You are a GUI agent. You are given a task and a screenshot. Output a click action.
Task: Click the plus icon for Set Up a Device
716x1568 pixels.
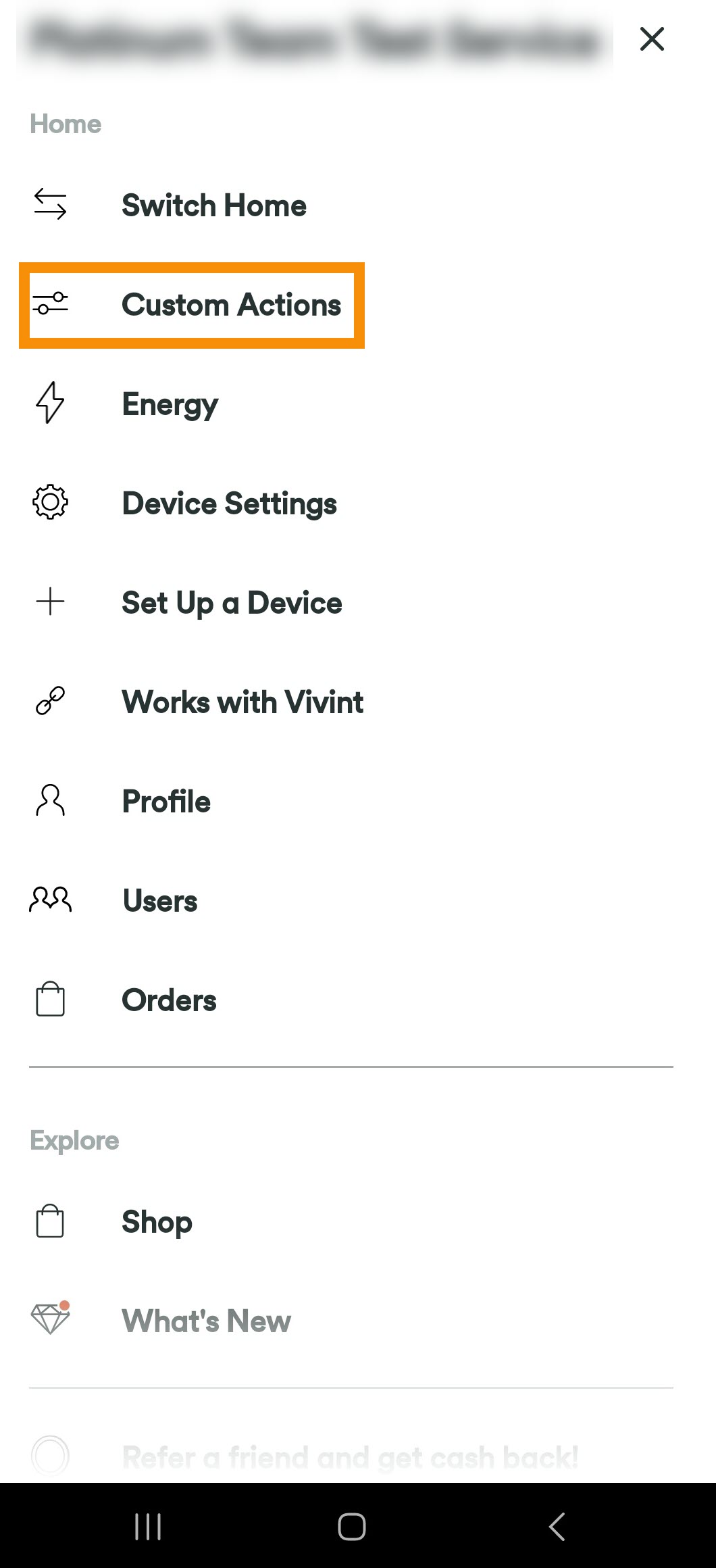(49, 602)
